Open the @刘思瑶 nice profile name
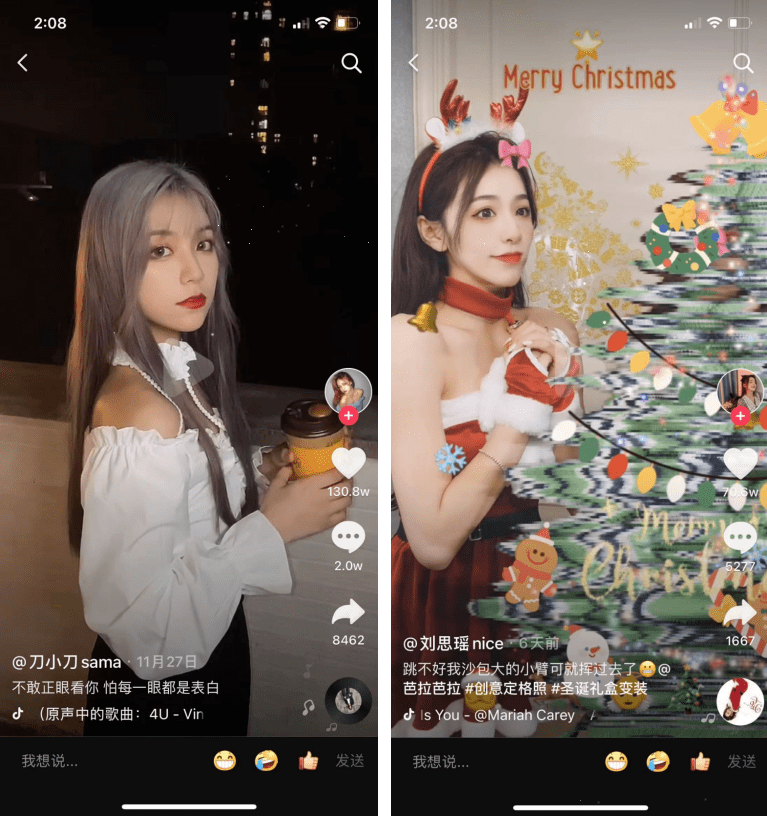Image resolution: width=767 pixels, height=816 pixels. point(453,642)
